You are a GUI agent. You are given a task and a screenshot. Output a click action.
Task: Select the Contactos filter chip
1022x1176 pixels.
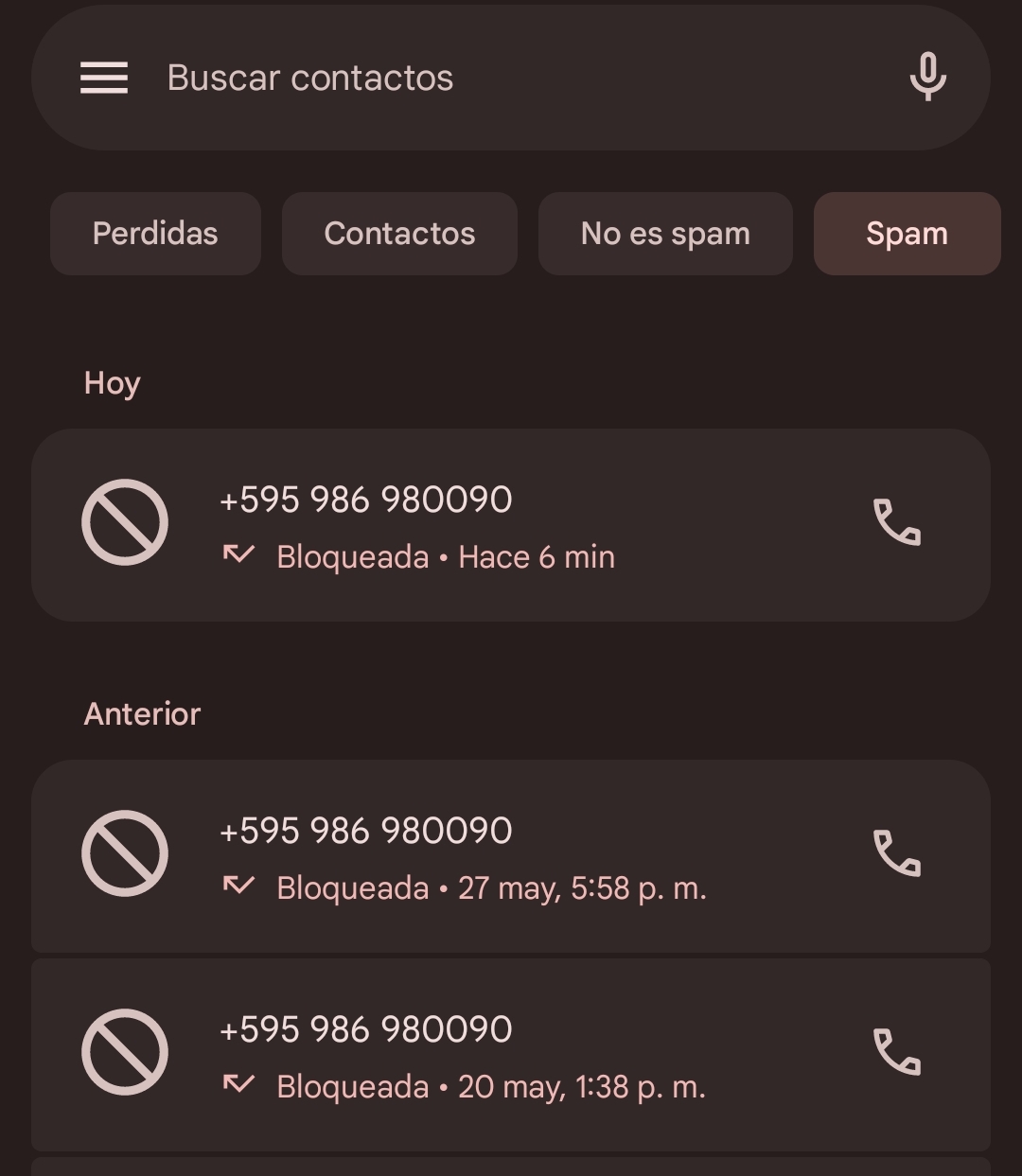tap(399, 234)
